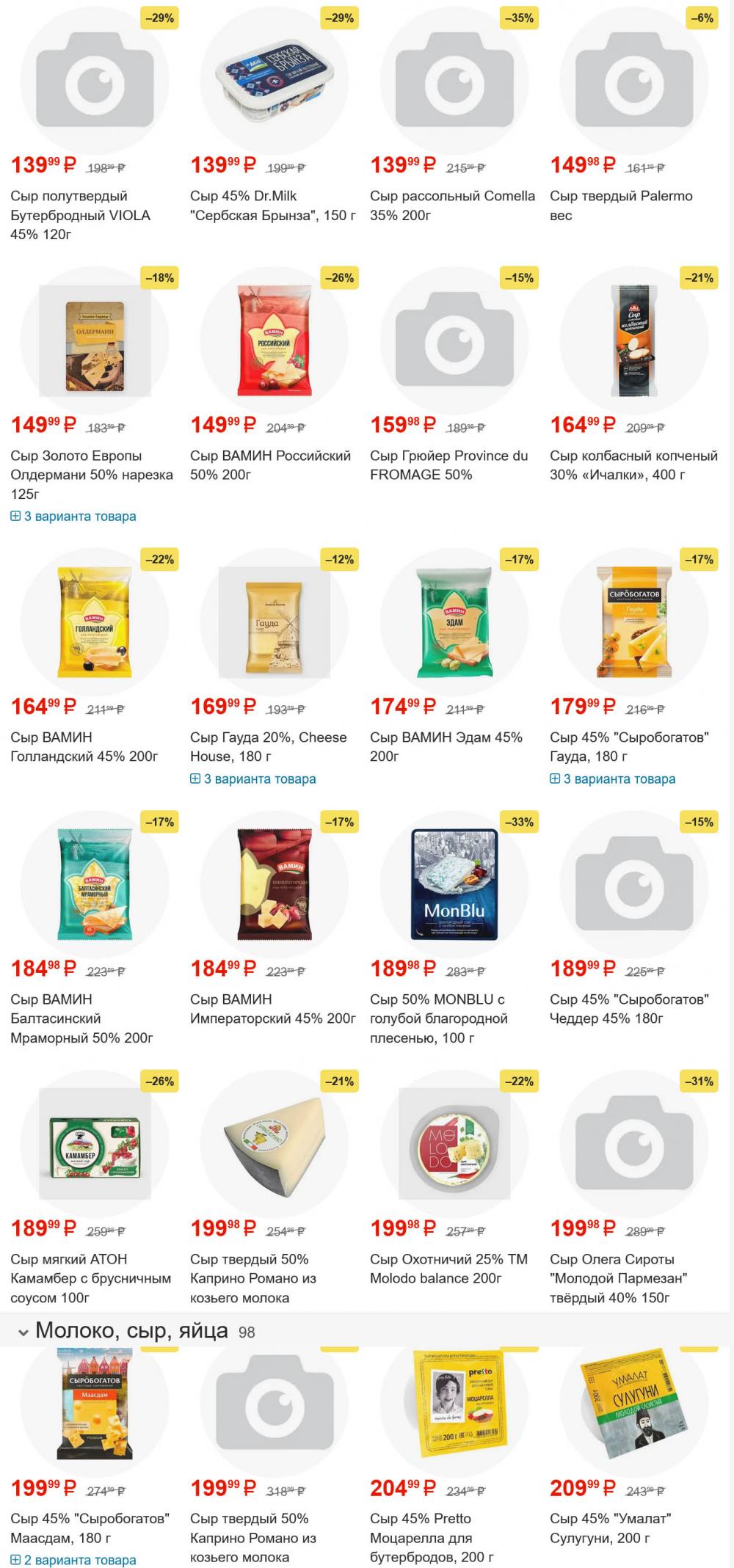
Task: Select Сыр колбасный копченый Ичалки 400 г
Action: (633, 465)
